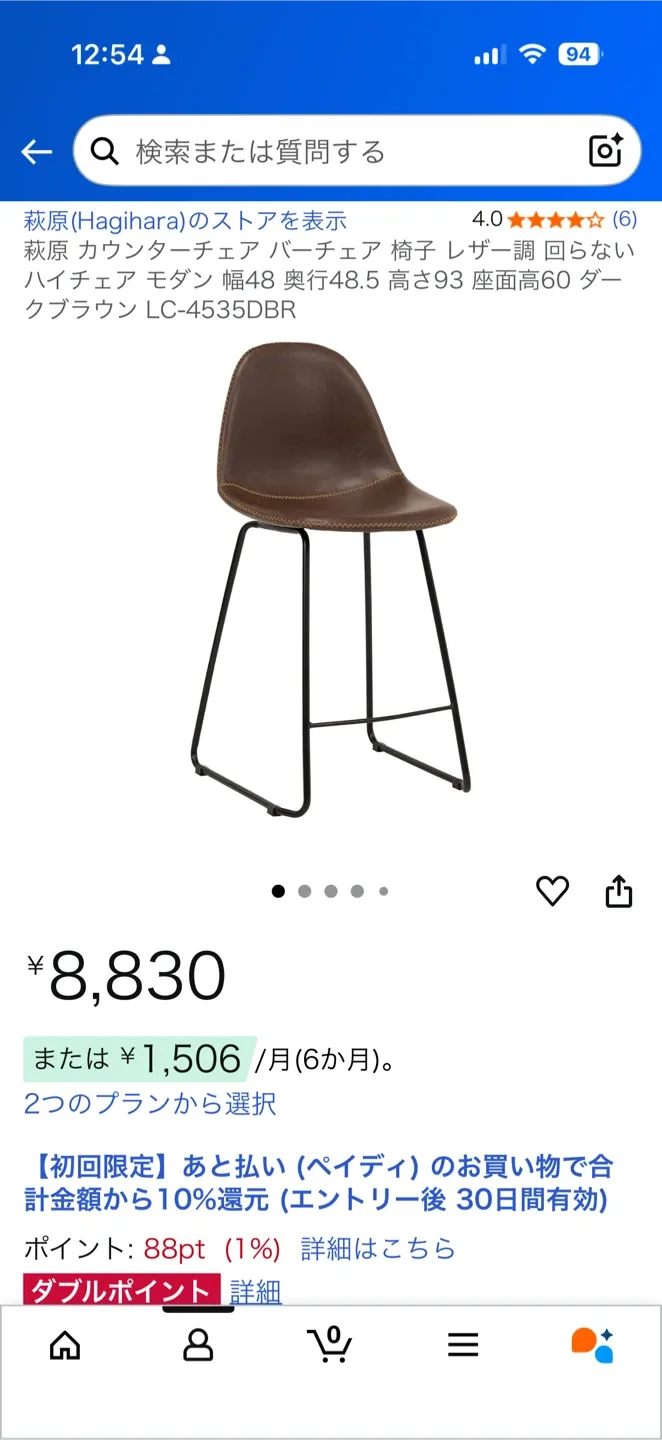Open the 4.0 star ratings reviews
The width and height of the screenshot is (662, 1440).
point(554,219)
